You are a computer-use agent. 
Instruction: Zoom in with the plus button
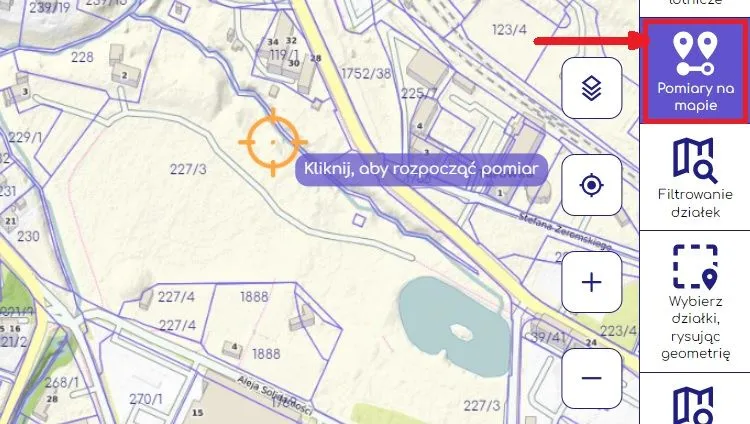click(591, 282)
